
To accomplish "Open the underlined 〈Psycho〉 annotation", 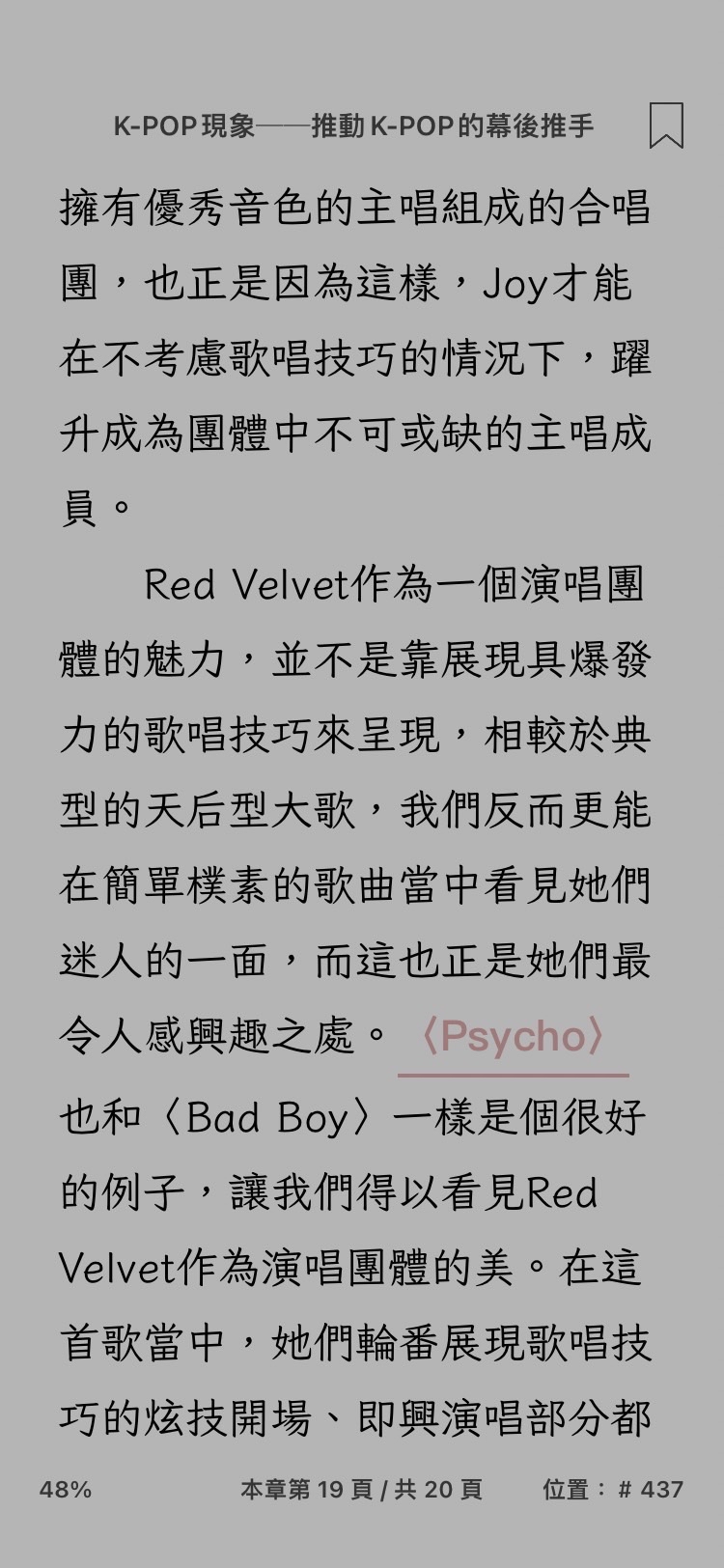I will (x=514, y=1038).
